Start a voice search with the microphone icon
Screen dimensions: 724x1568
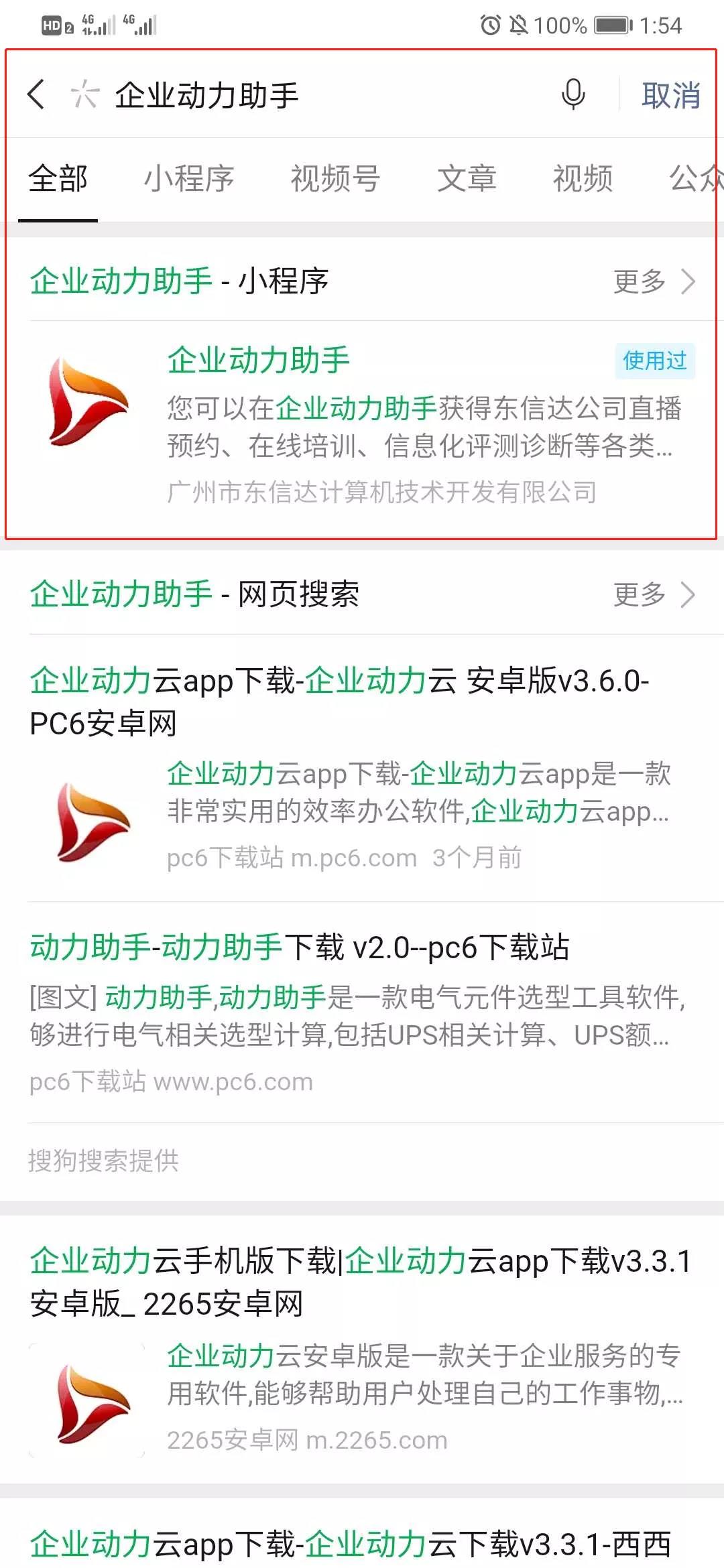click(573, 95)
